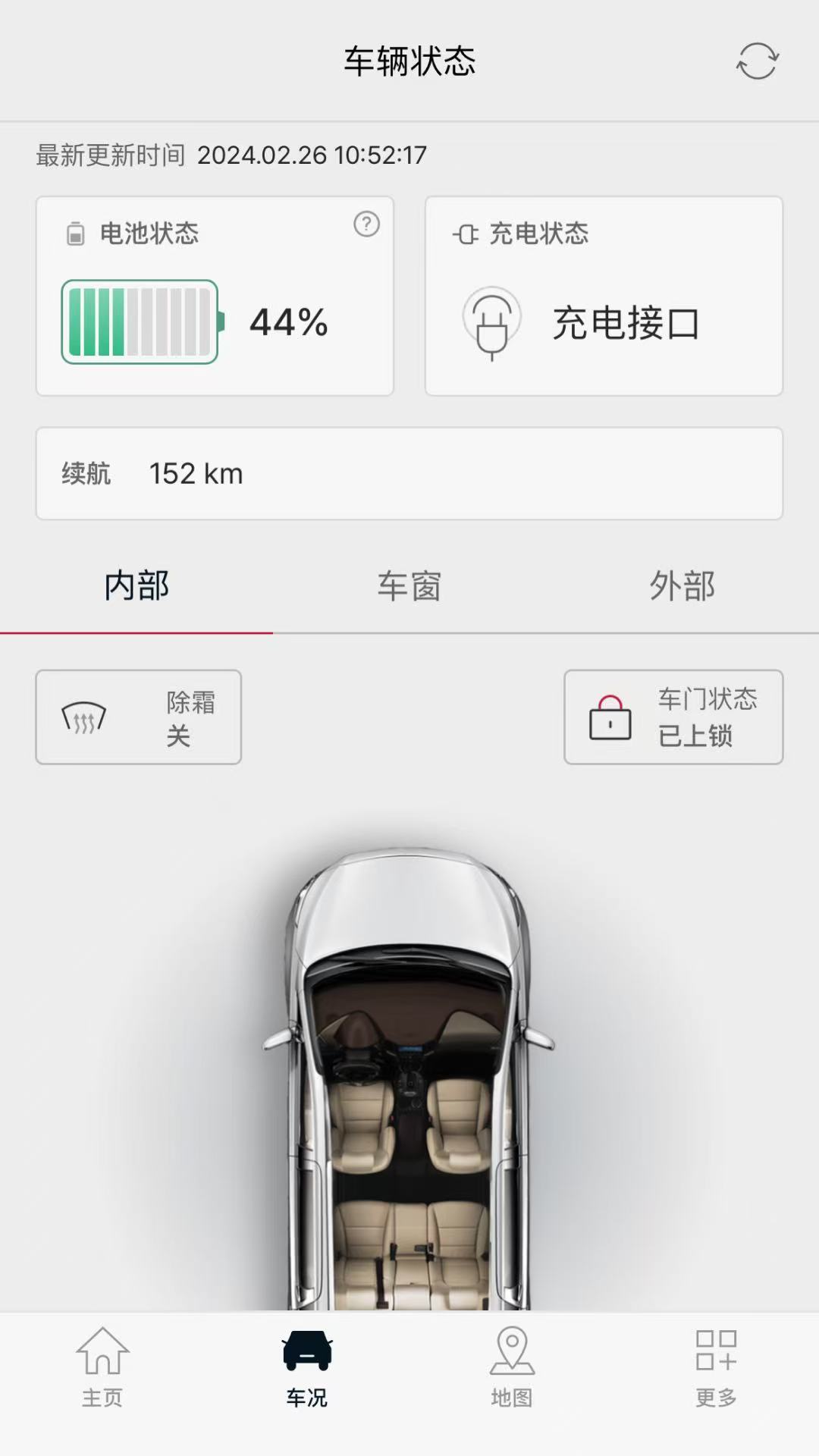819x1456 pixels.
Task: Tap 充电接口 to toggle charging port
Action: tap(625, 322)
